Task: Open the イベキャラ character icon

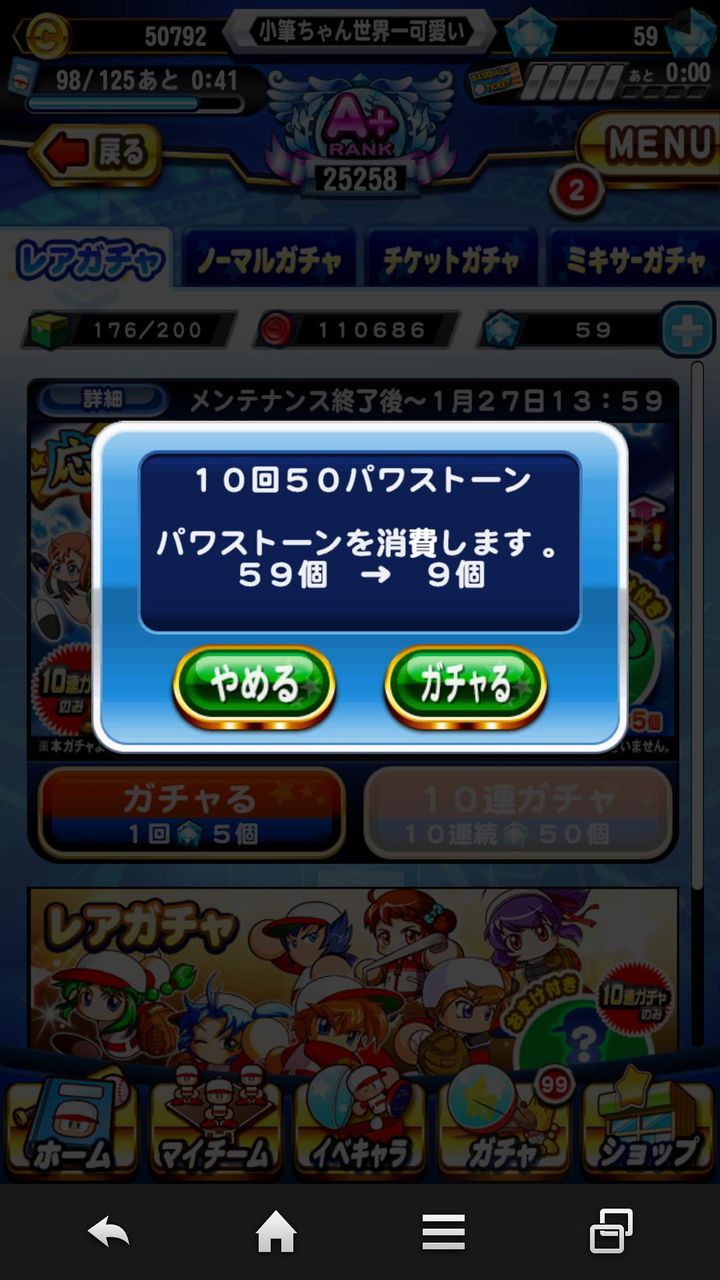Action: (360, 1130)
